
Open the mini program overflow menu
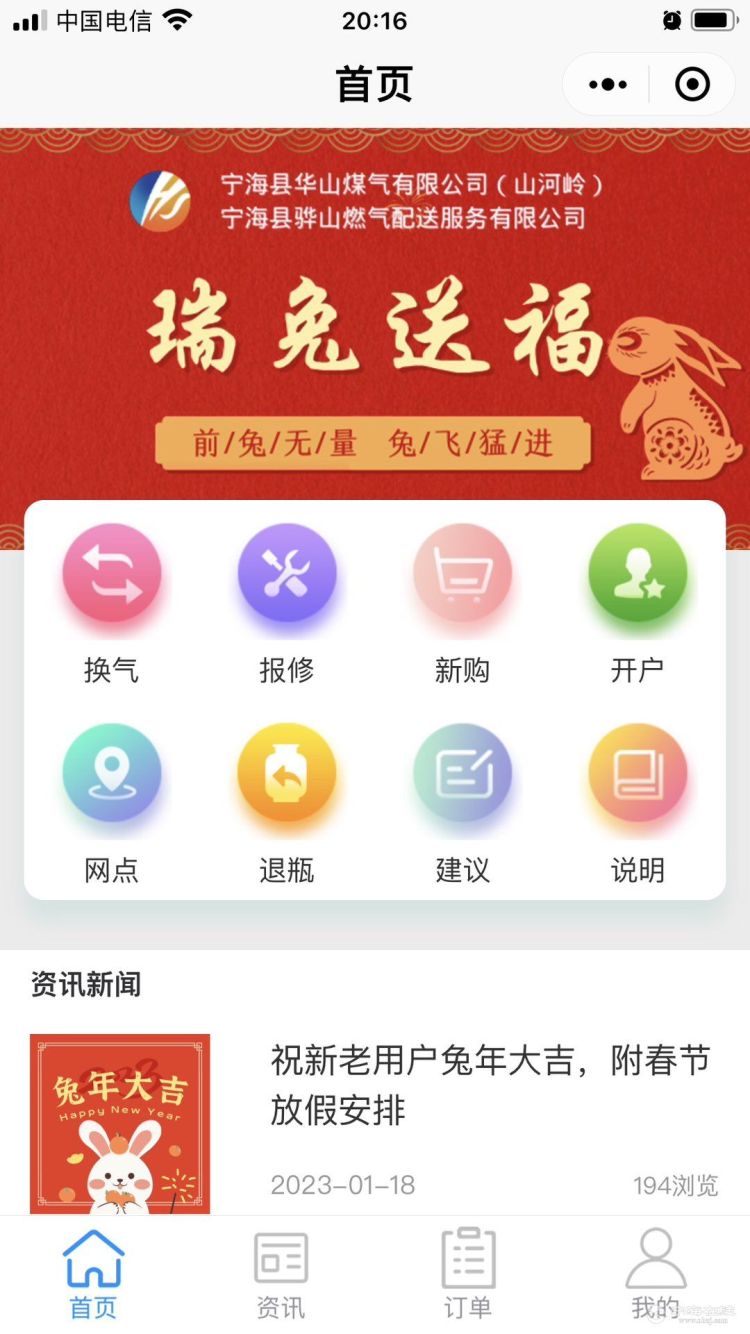point(608,85)
